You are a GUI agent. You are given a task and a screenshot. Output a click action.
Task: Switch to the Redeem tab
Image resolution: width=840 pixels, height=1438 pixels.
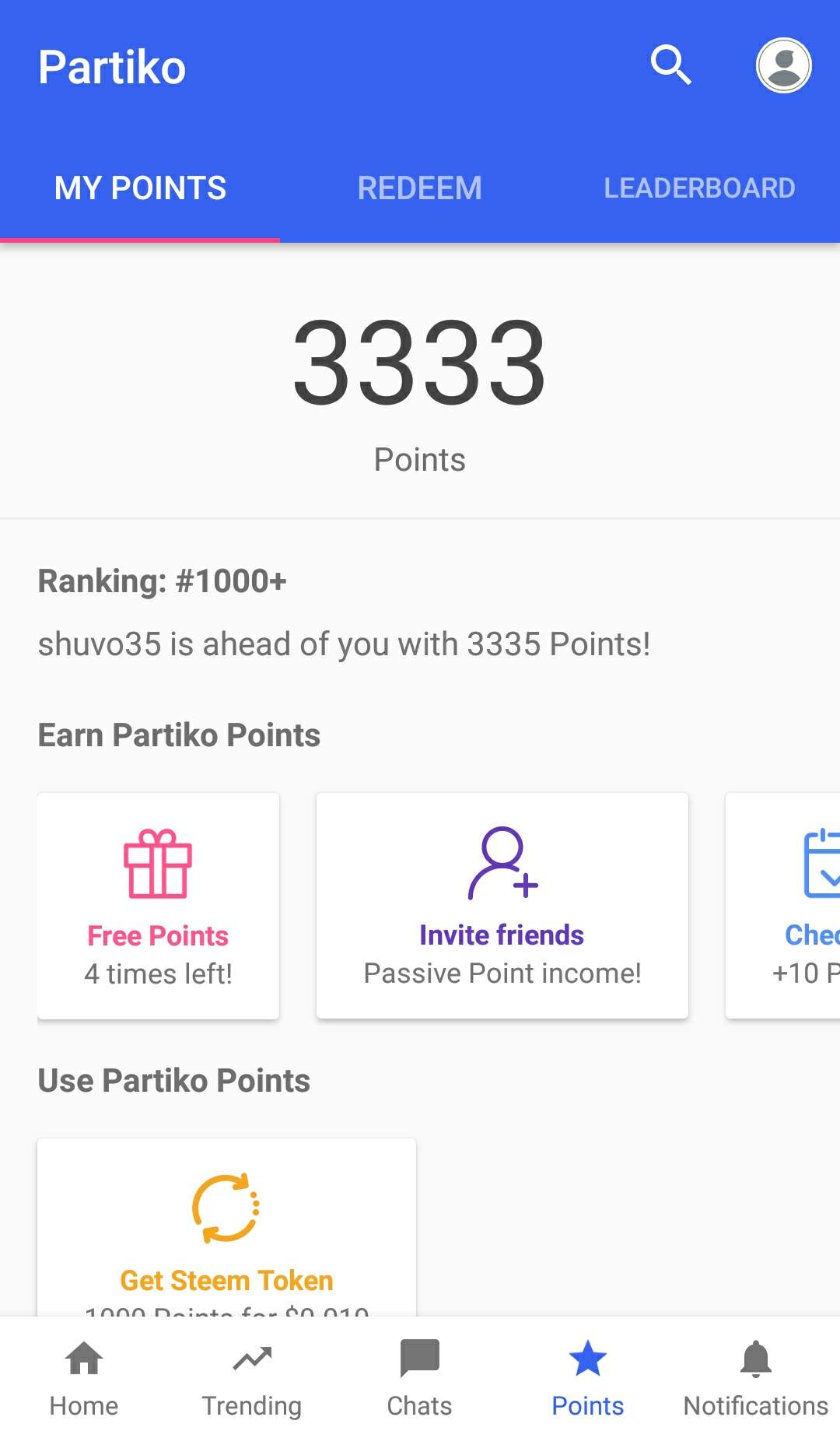419,188
